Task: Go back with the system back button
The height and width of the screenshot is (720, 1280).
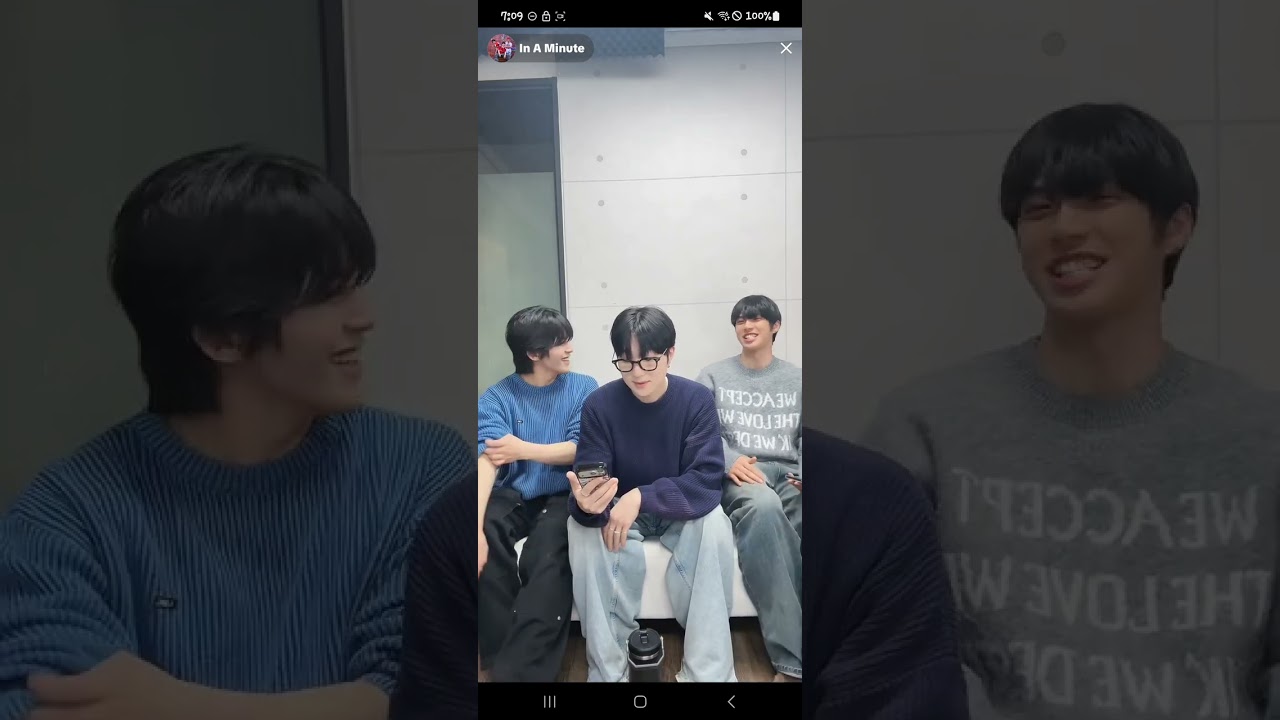Action: [731, 702]
